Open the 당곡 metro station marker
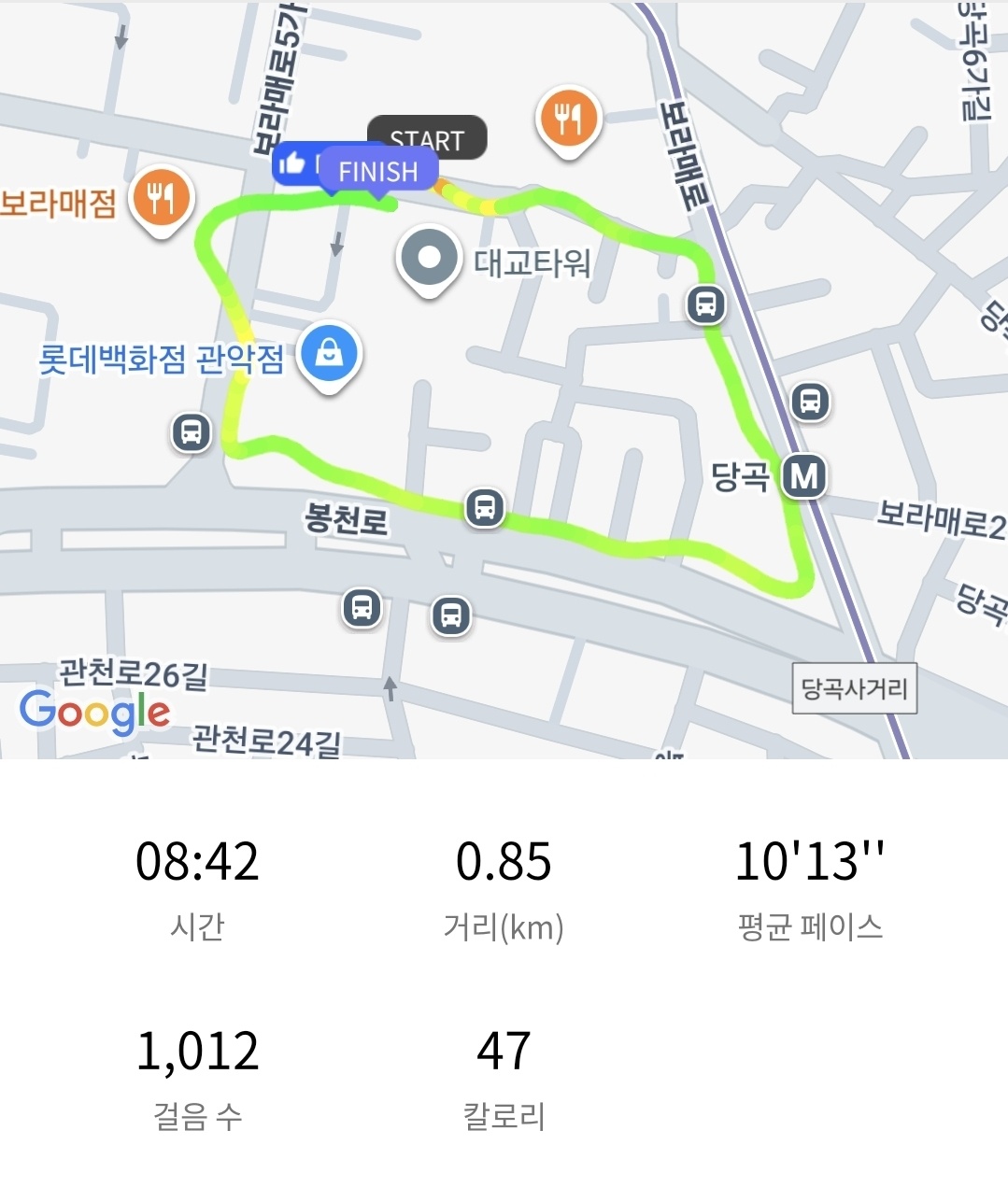 803,476
